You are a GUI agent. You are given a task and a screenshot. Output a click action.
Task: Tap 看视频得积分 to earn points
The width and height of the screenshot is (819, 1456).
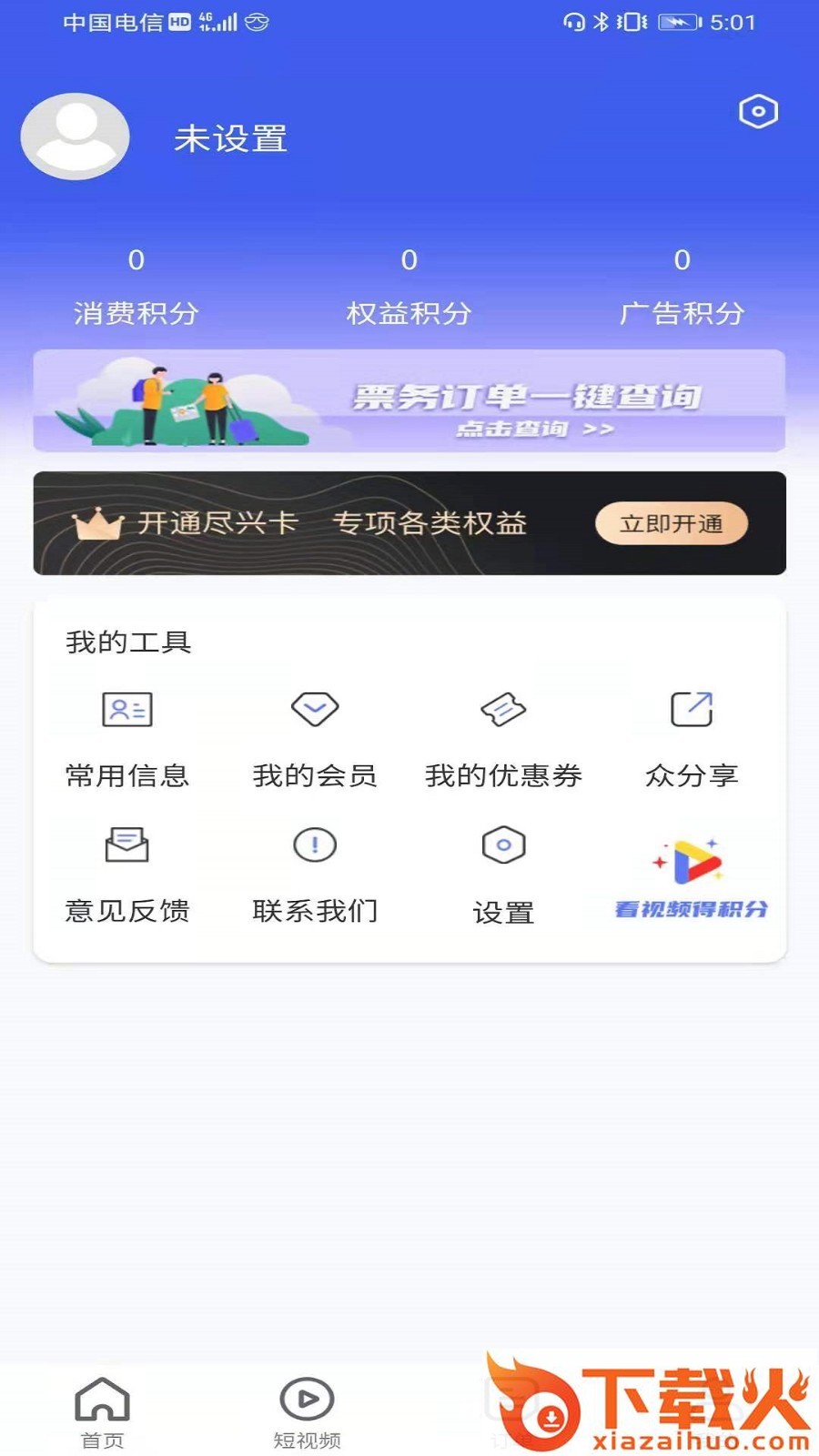coord(692,875)
